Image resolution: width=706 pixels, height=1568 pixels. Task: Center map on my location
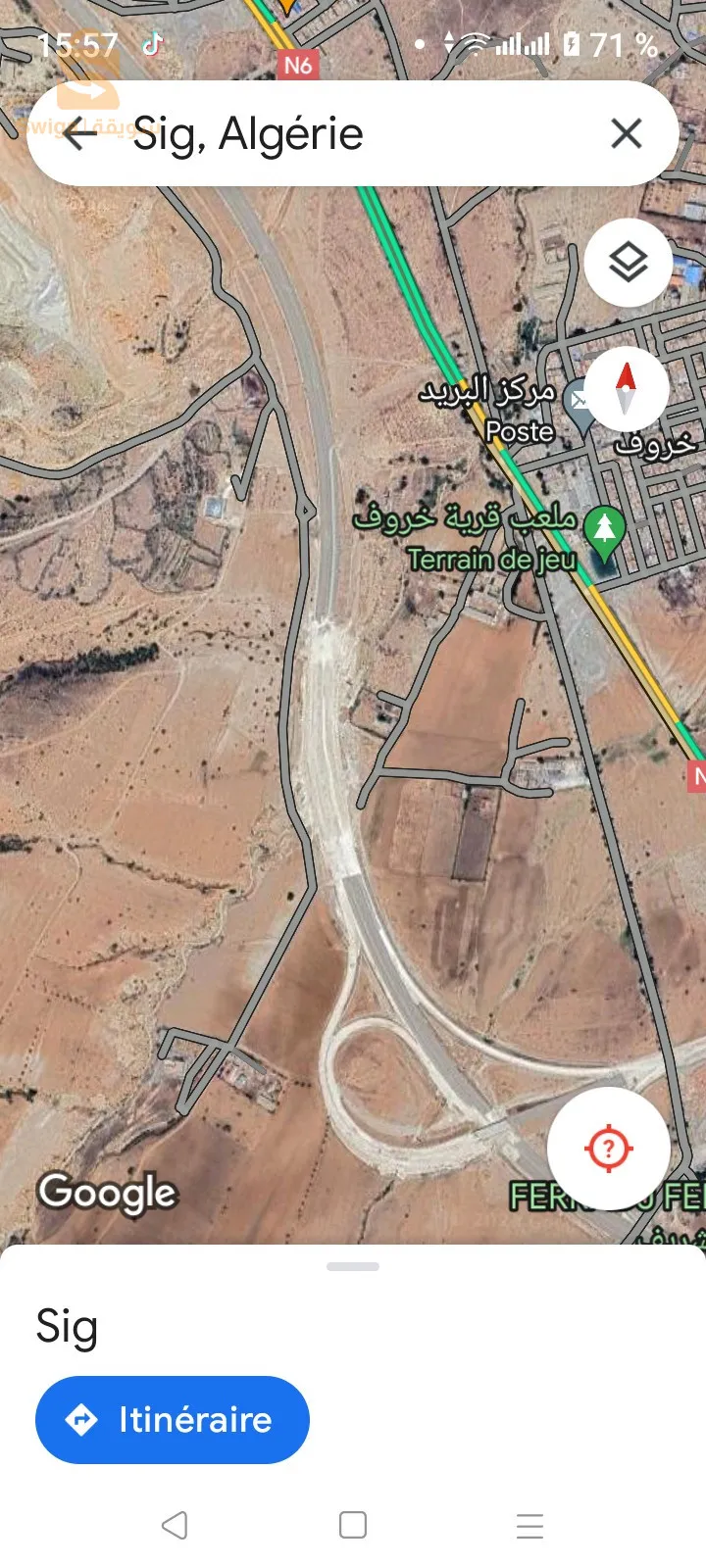pyautogui.click(x=608, y=1148)
